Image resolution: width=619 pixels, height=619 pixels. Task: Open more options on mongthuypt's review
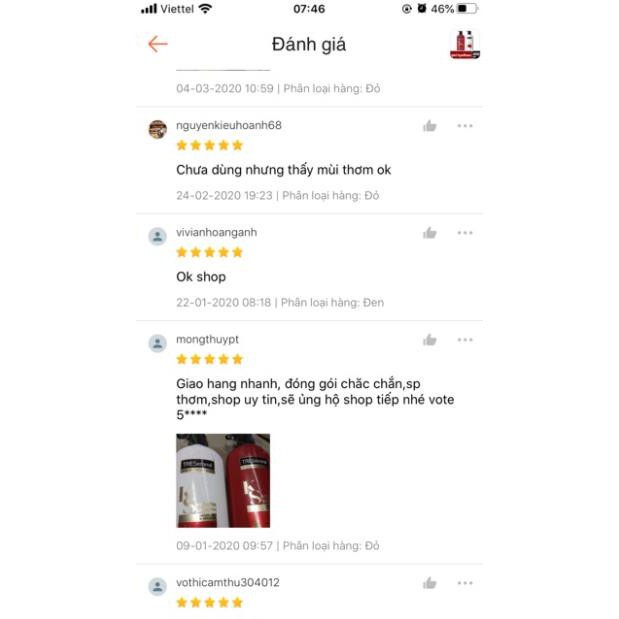pyautogui.click(x=465, y=340)
